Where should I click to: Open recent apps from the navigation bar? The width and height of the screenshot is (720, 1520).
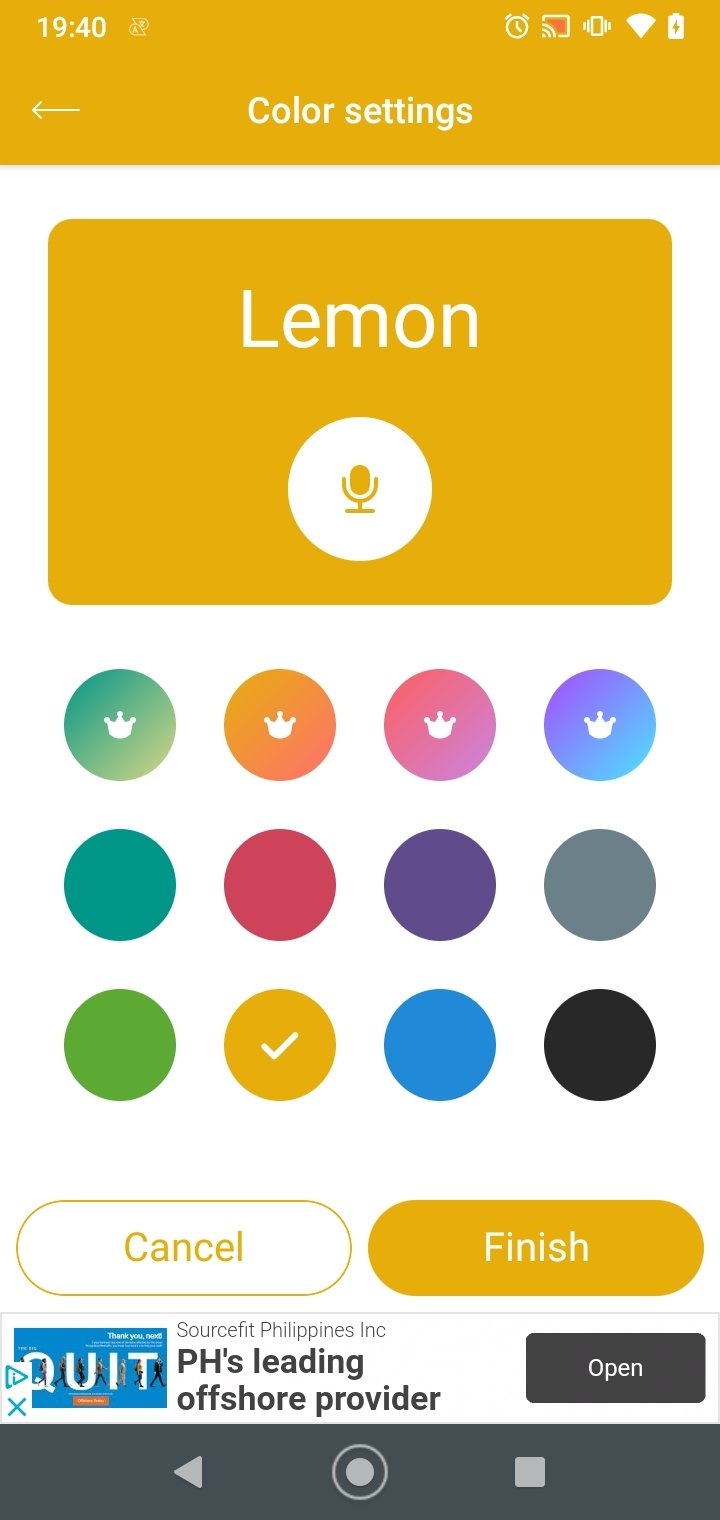click(x=529, y=1471)
